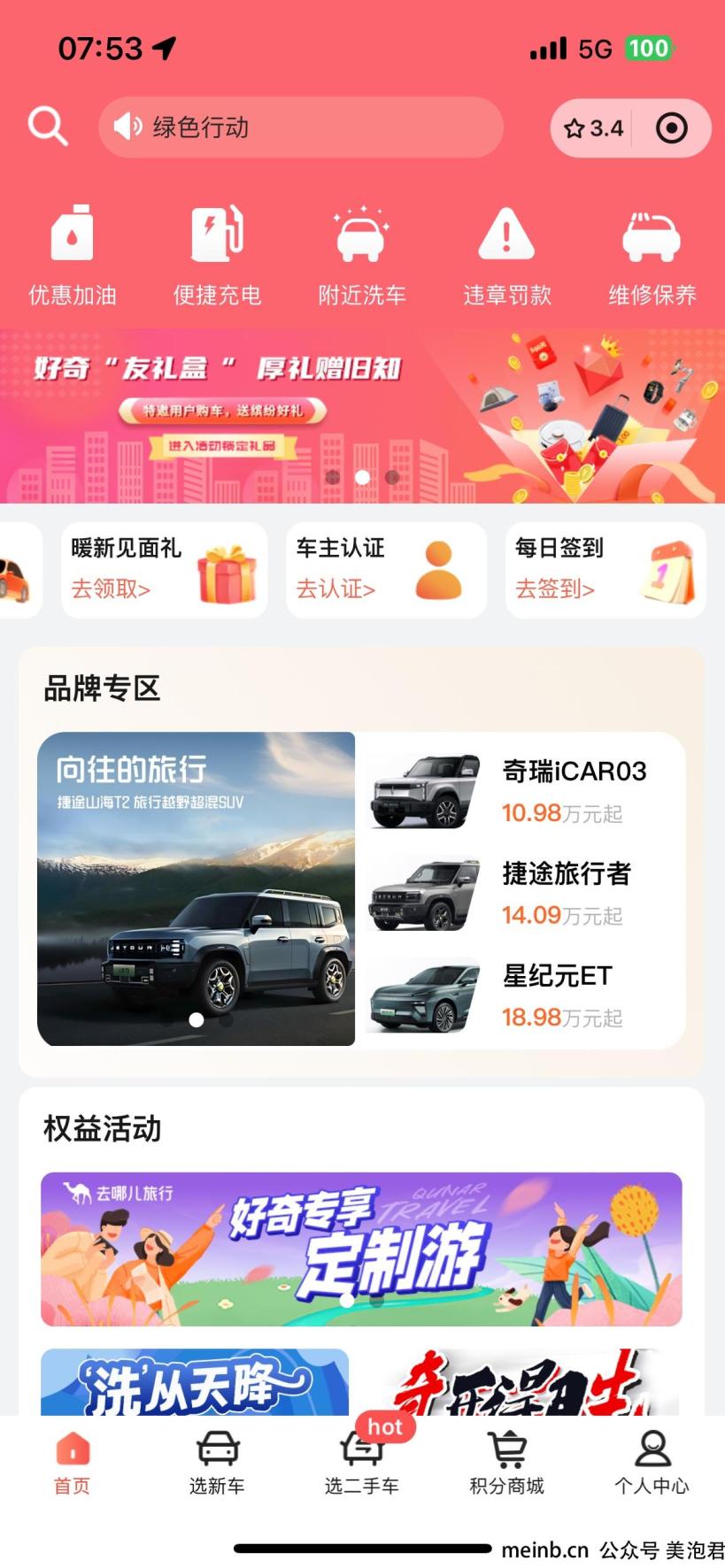Go to 车主认证 owner verification

point(386,570)
